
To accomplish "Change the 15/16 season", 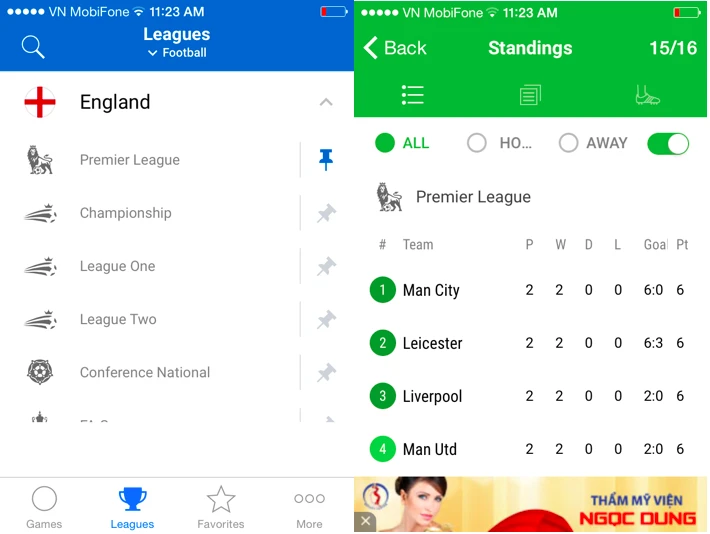I will click(x=672, y=48).
